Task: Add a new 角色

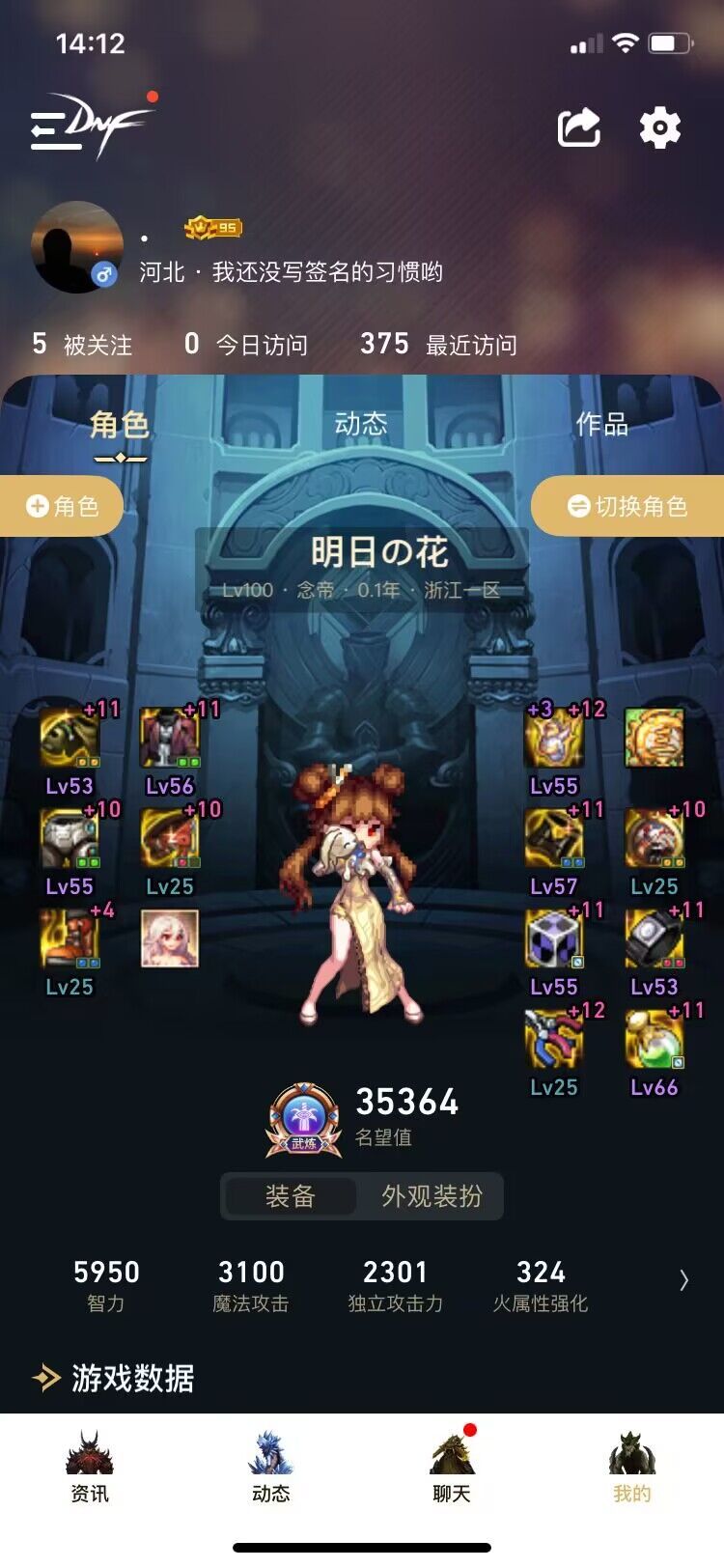Action: (63, 506)
